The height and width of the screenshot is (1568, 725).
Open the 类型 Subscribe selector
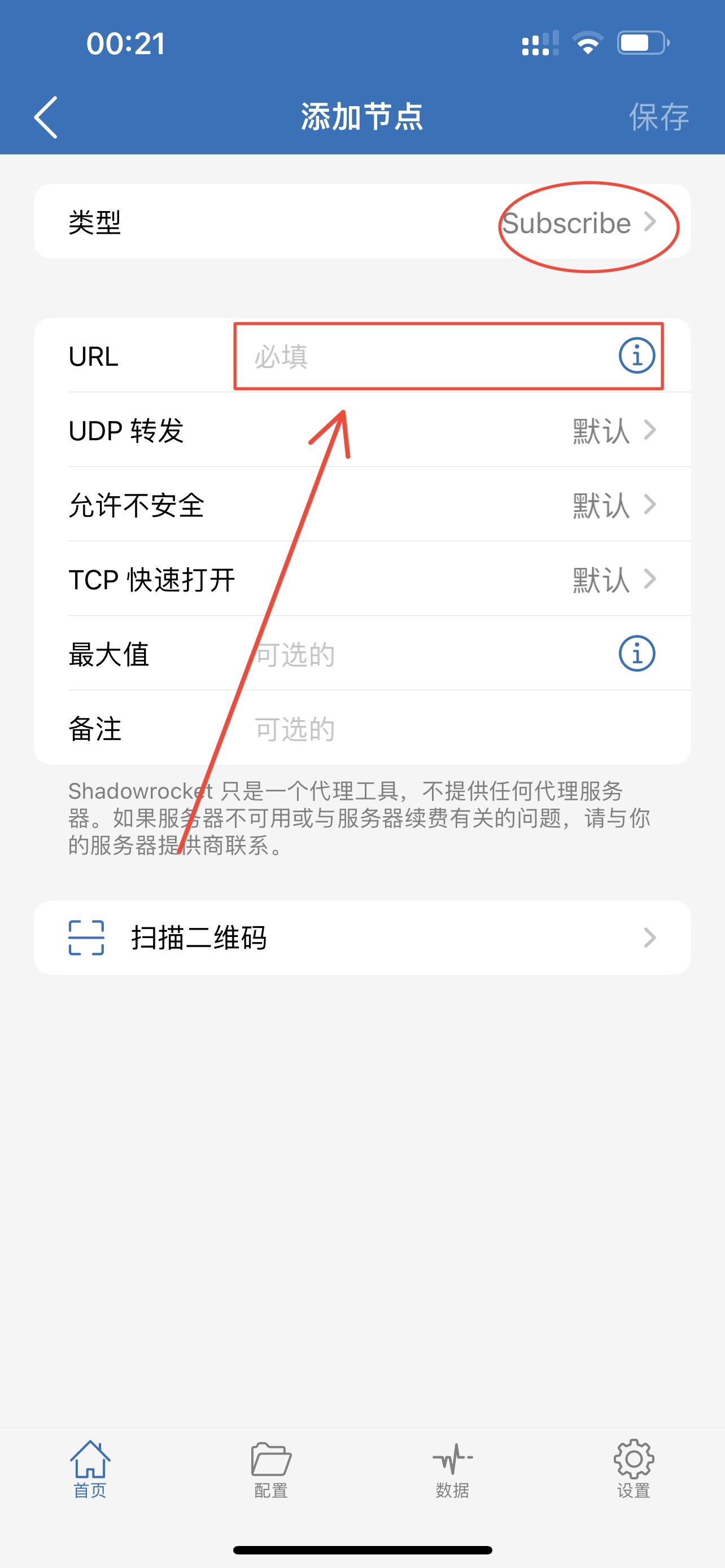[x=578, y=224]
